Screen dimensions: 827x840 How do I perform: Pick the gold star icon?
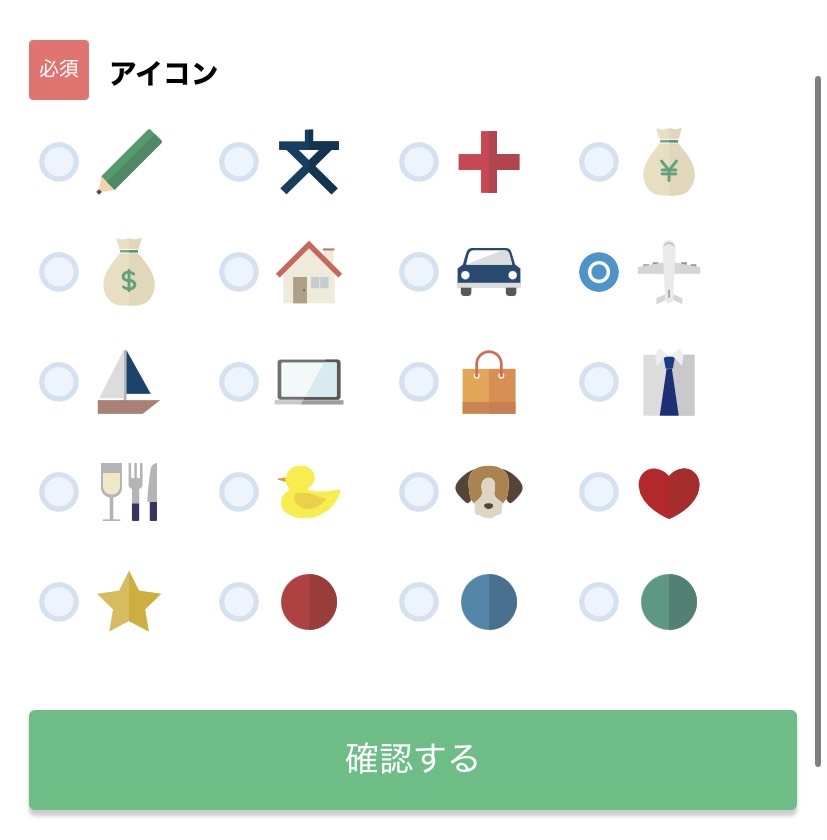[x=59, y=602]
